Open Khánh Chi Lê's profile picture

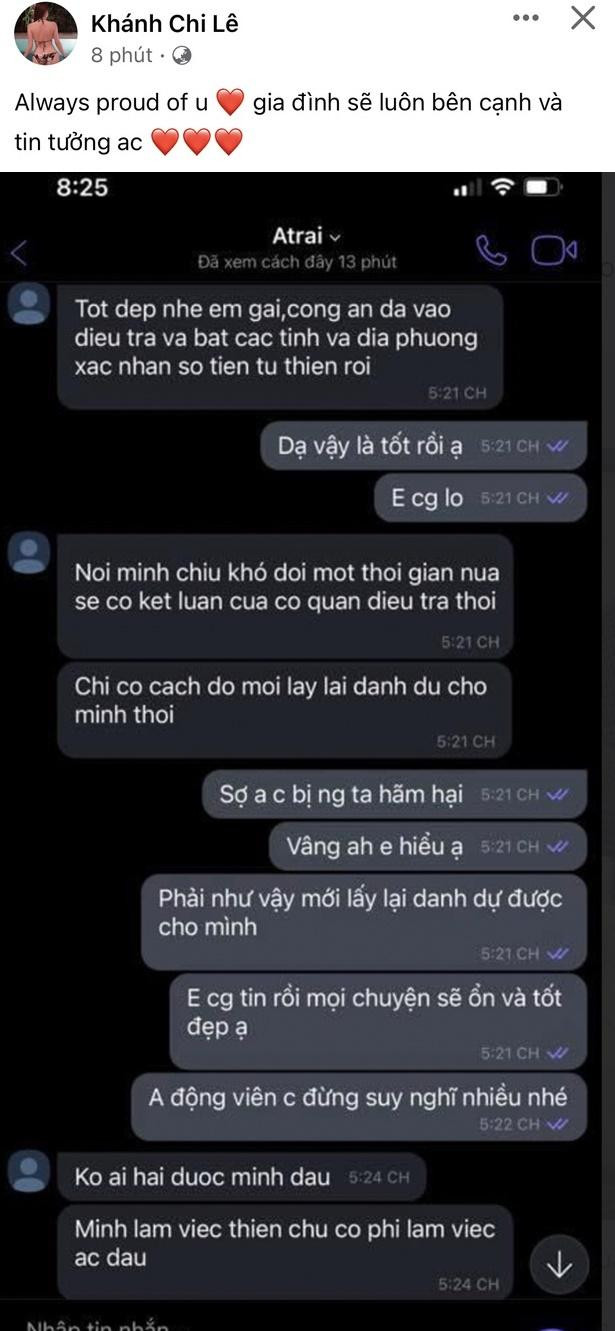coord(45,34)
